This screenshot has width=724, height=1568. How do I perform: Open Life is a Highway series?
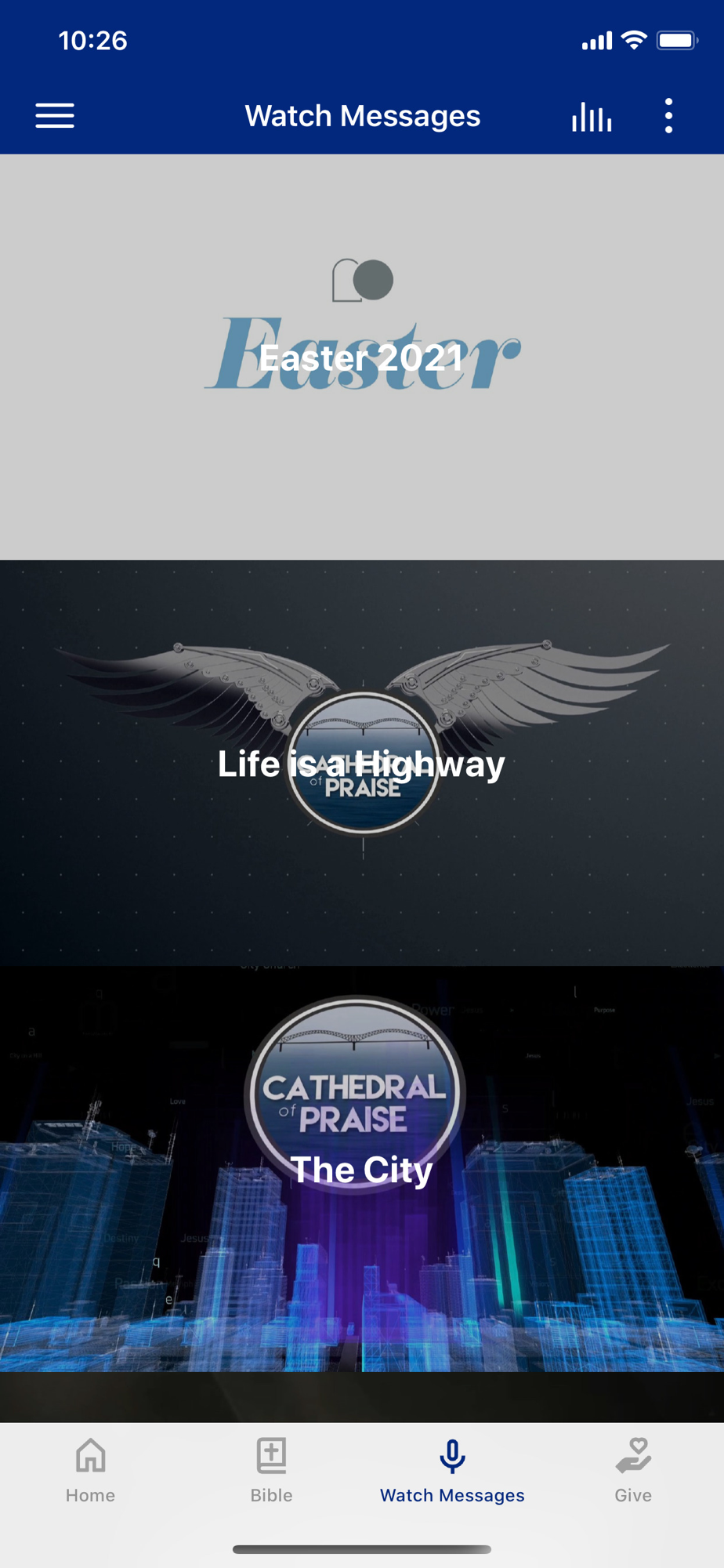coord(362,763)
